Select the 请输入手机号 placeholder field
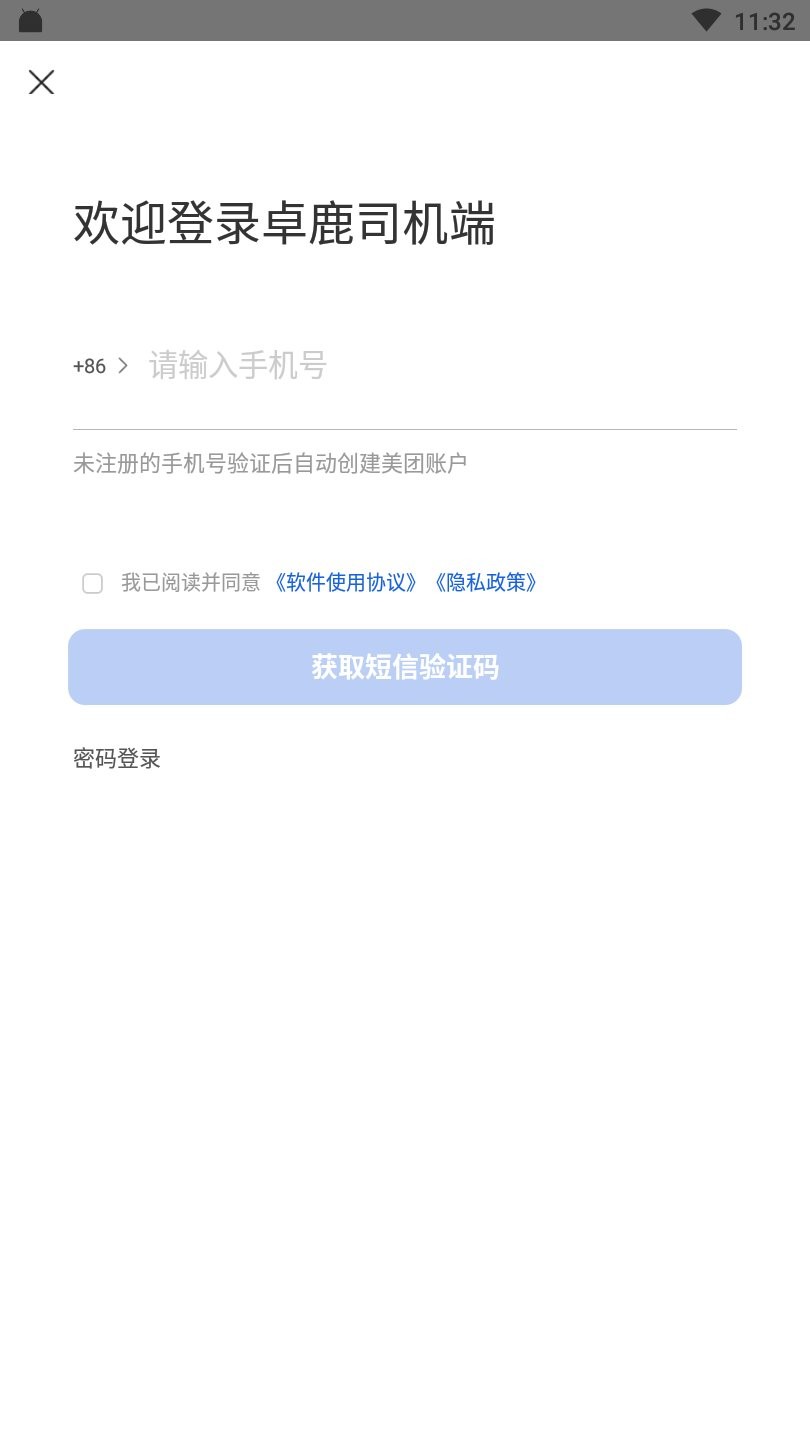 pos(237,366)
